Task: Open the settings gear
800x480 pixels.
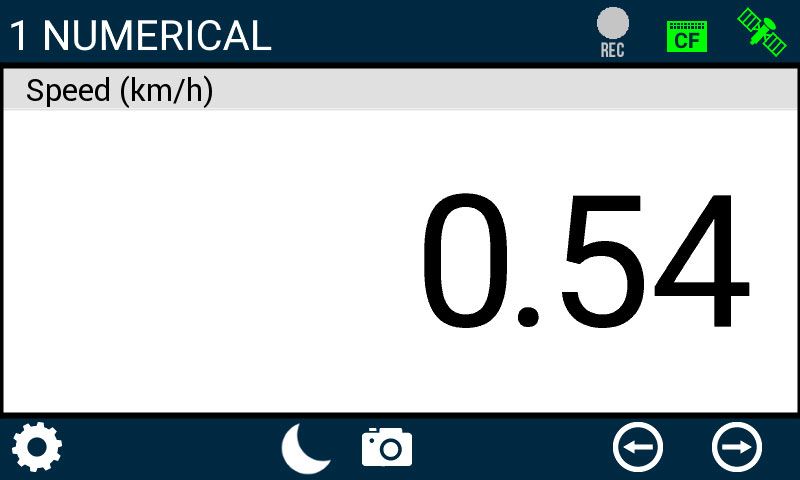Action: [x=37, y=447]
